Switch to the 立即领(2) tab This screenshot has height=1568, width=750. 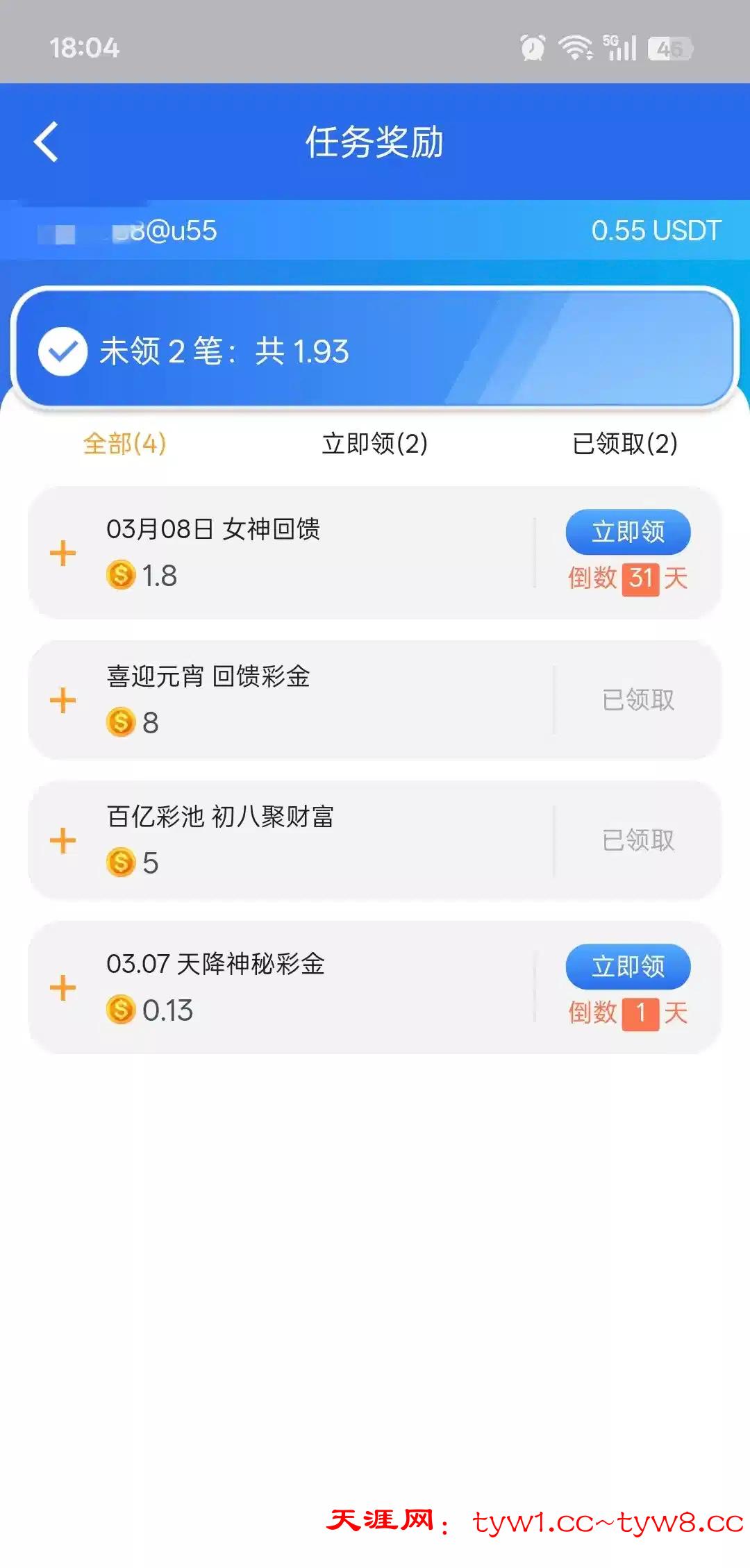click(374, 443)
